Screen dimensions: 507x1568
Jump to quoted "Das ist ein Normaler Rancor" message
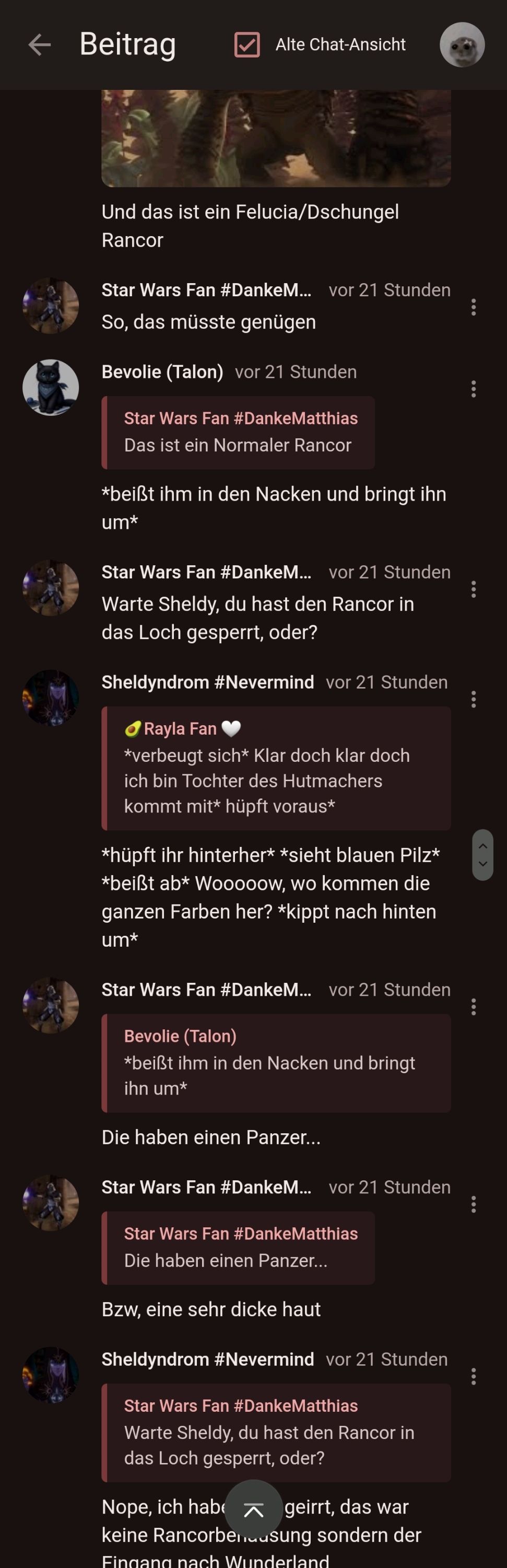click(x=238, y=432)
